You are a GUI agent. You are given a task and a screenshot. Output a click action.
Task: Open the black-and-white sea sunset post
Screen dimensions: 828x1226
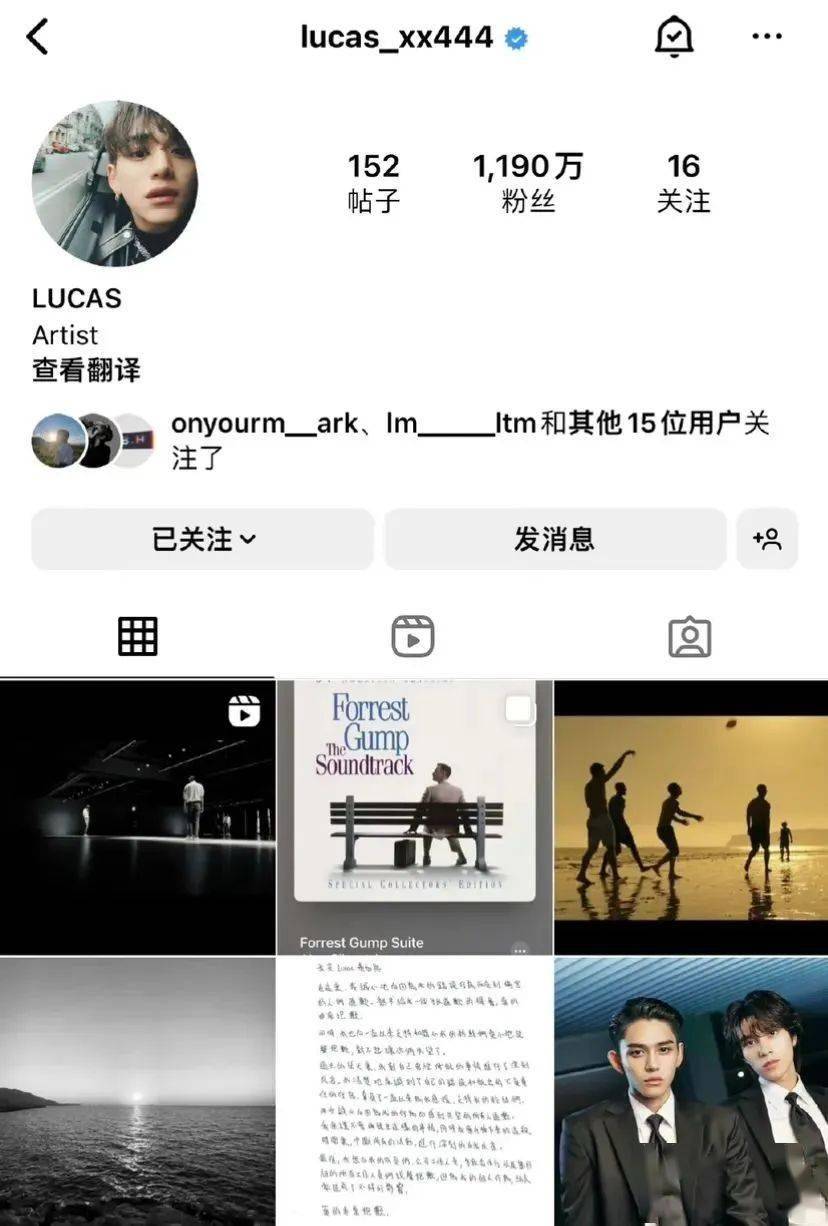click(137, 1091)
